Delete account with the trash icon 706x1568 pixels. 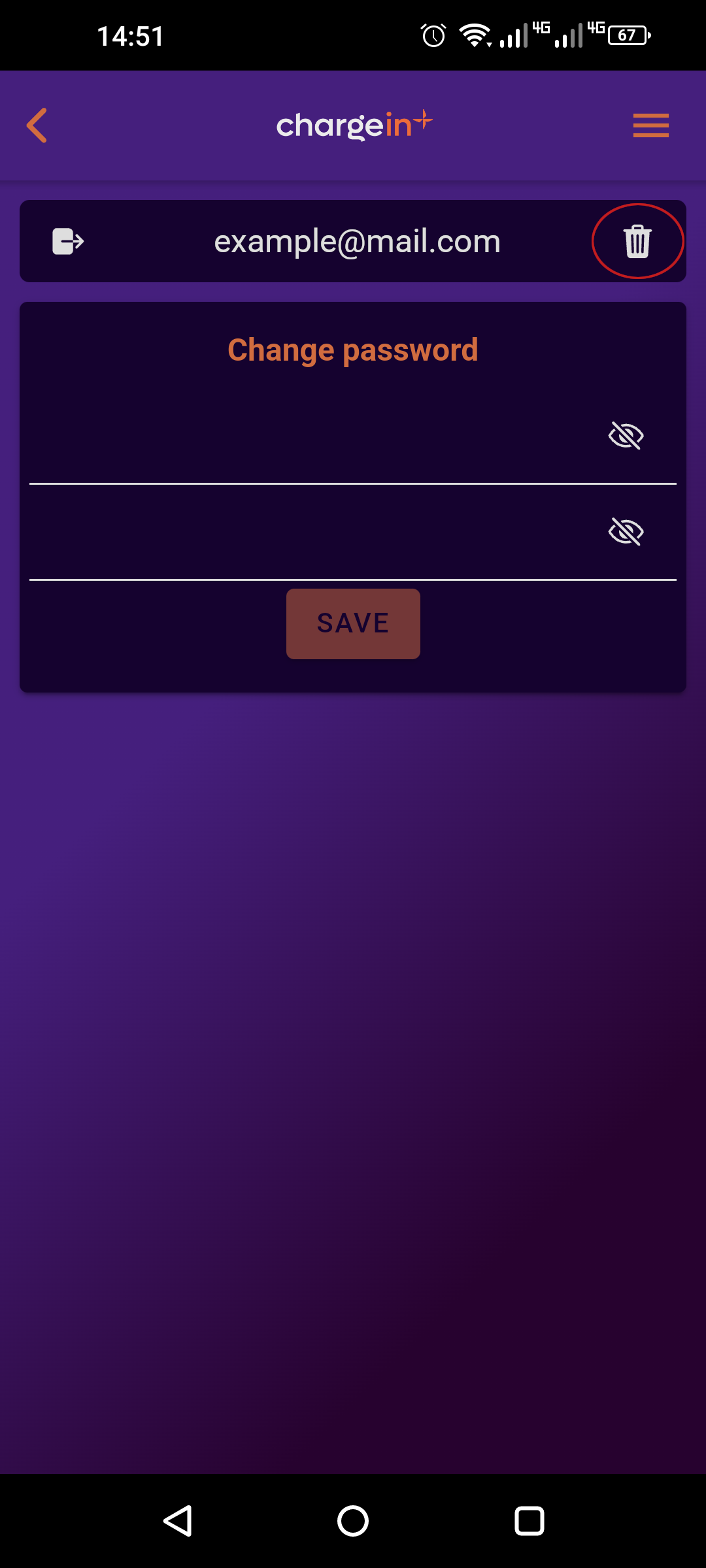[637, 241]
